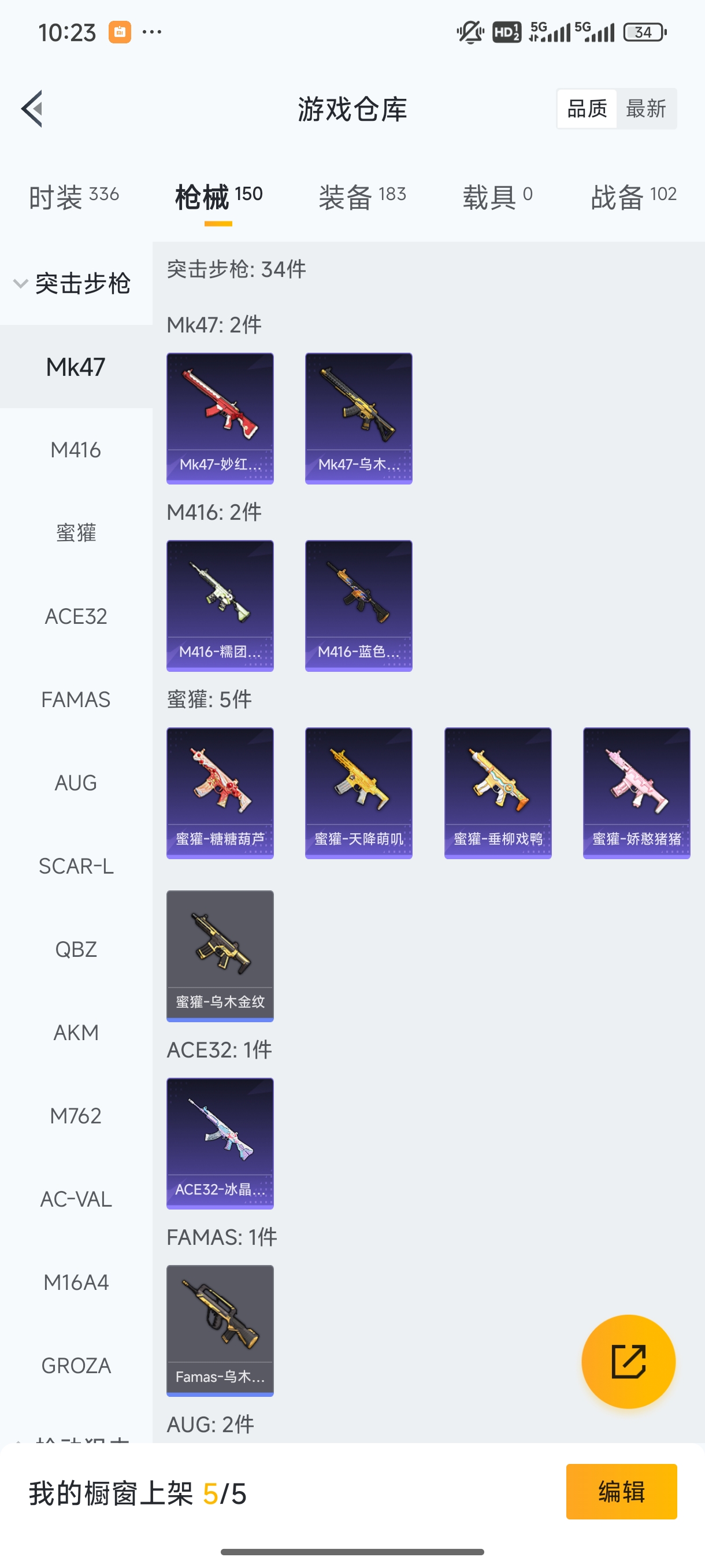Tap the orange share floating button
Screen dimensions: 705x1568
pos(628,1361)
